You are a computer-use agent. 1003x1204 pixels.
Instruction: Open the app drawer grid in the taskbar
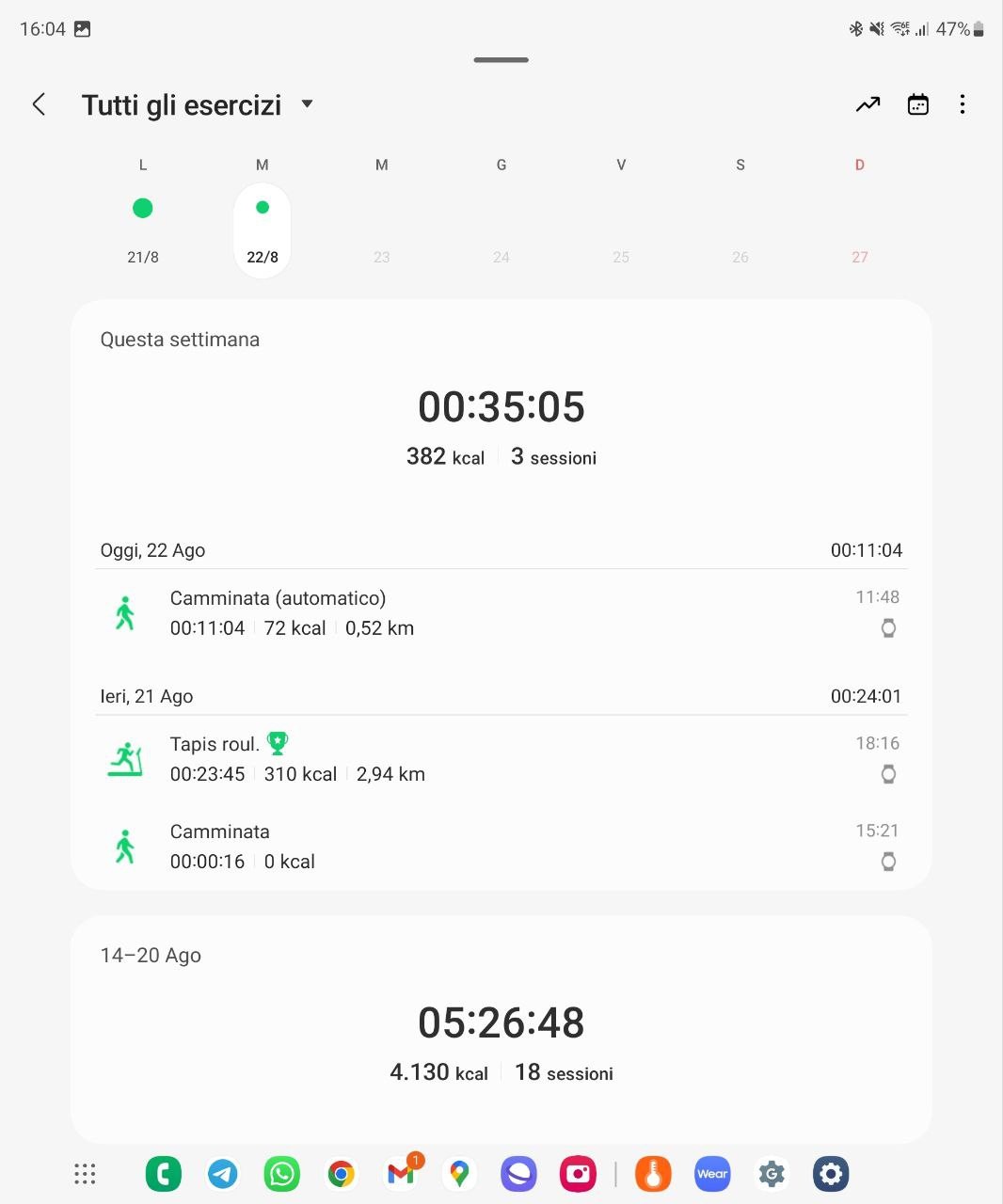[x=85, y=1174]
